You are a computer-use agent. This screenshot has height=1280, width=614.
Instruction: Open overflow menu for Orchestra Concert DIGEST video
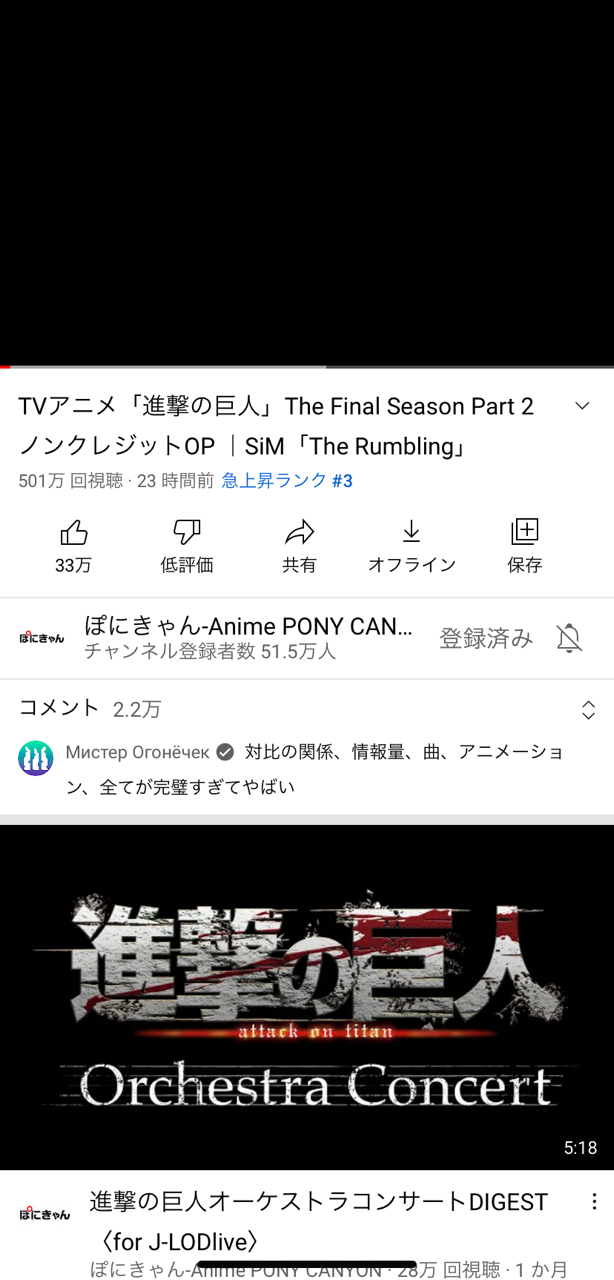[x=593, y=1202]
